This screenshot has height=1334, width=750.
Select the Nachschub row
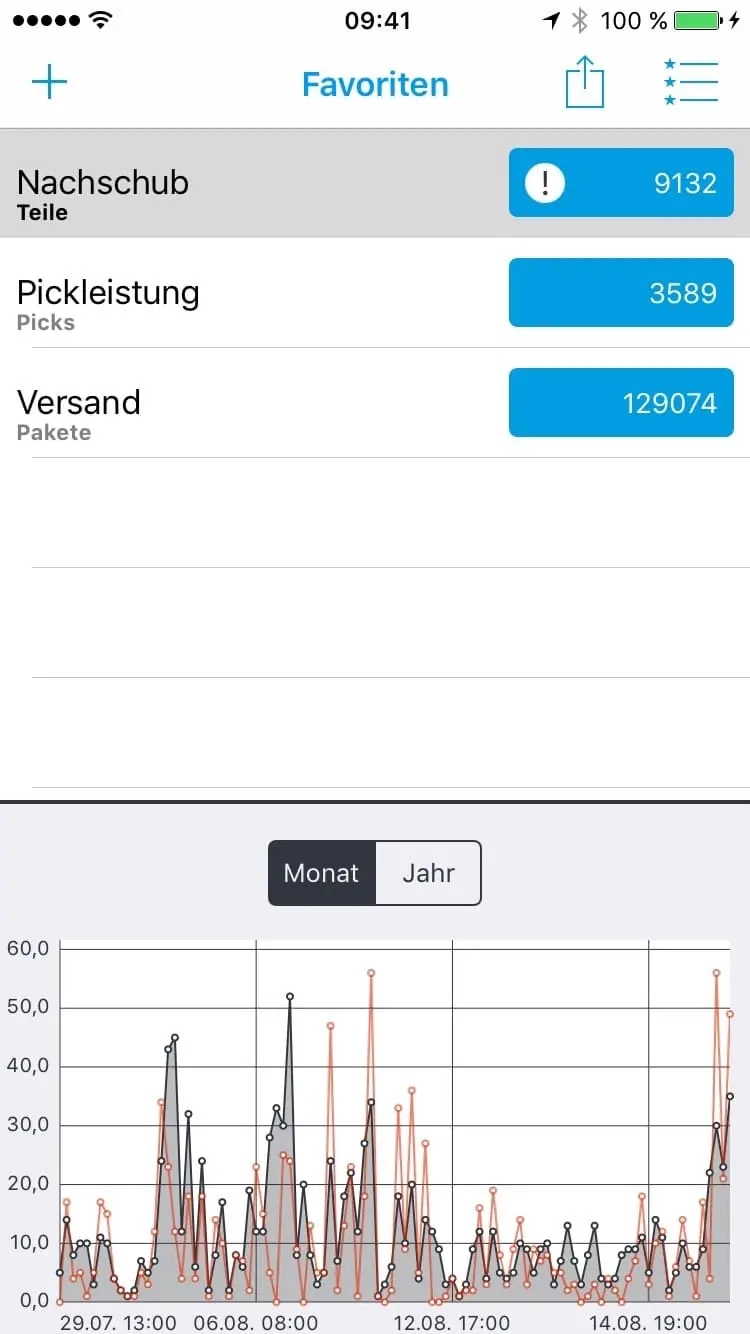point(375,183)
